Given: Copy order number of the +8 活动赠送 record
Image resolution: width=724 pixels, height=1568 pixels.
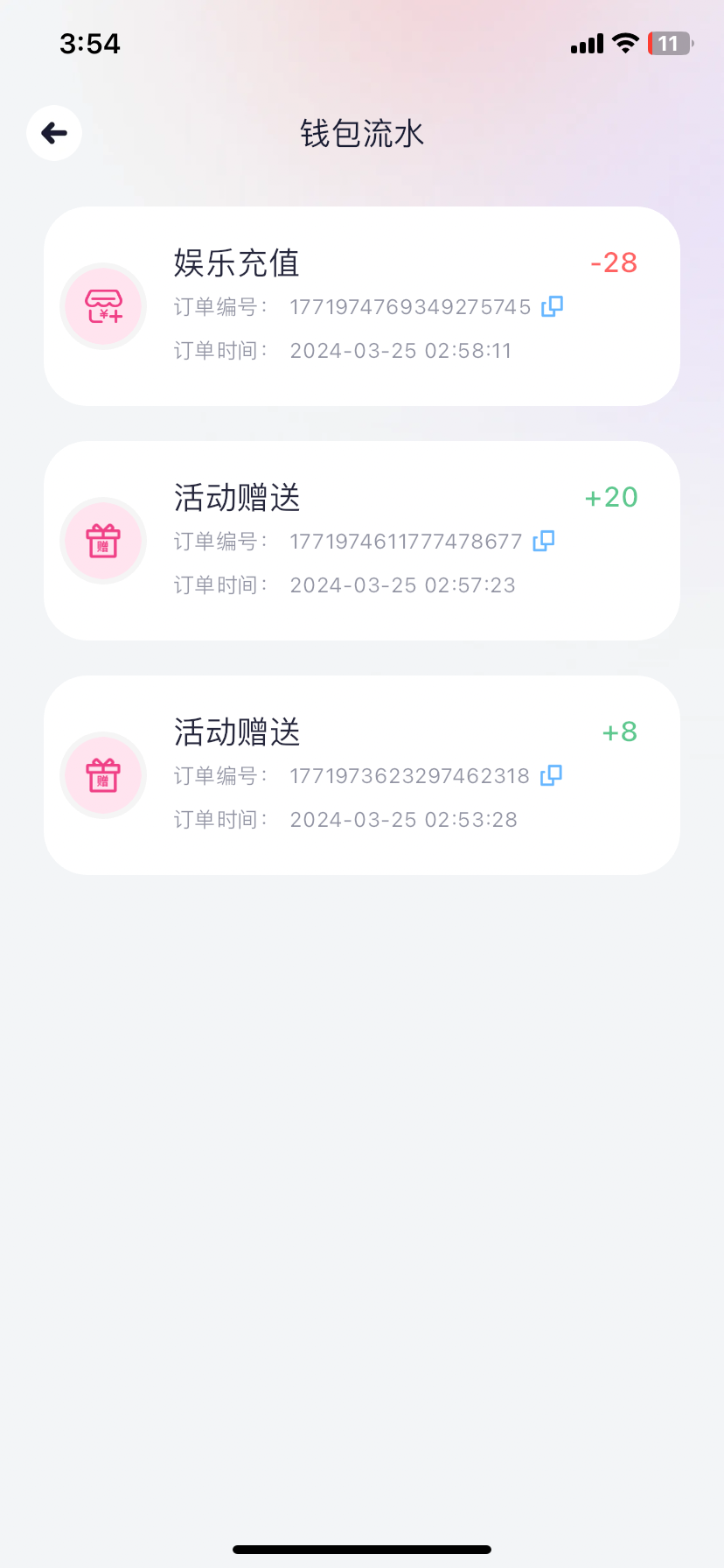Looking at the screenshot, I should (551, 776).
